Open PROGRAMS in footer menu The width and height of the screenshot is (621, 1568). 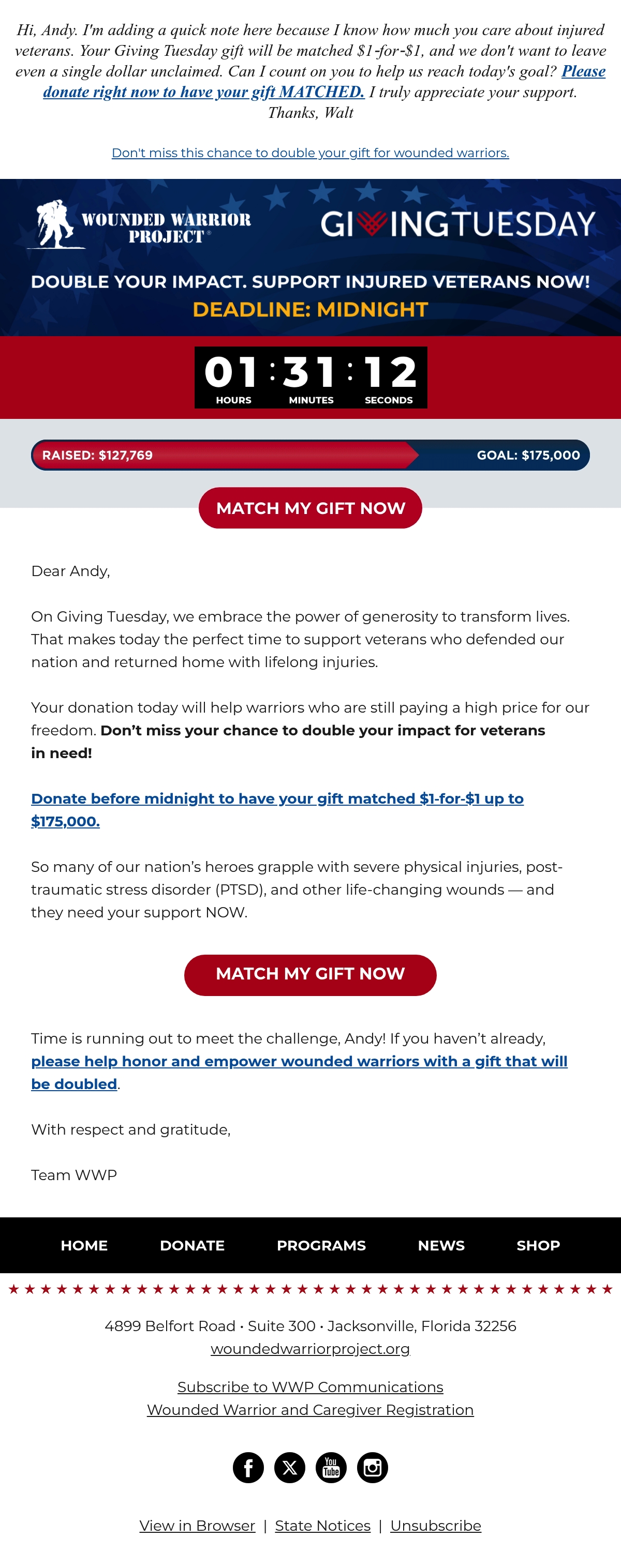click(x=321, y=1245)
